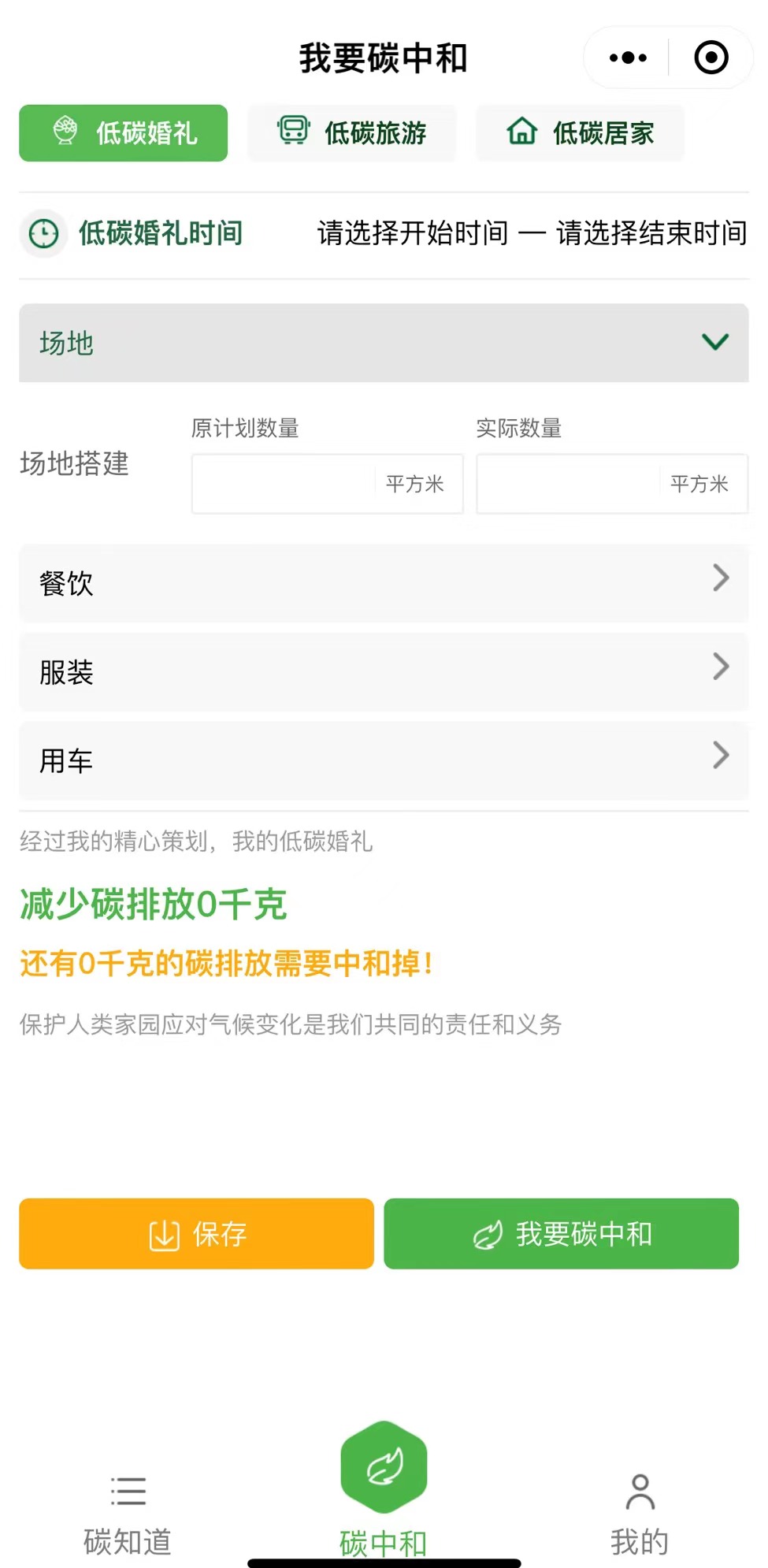This screenshot has height=1568, width=768.
Task: Switch to the 低碳旅游 tab
Action: (352, 133)
